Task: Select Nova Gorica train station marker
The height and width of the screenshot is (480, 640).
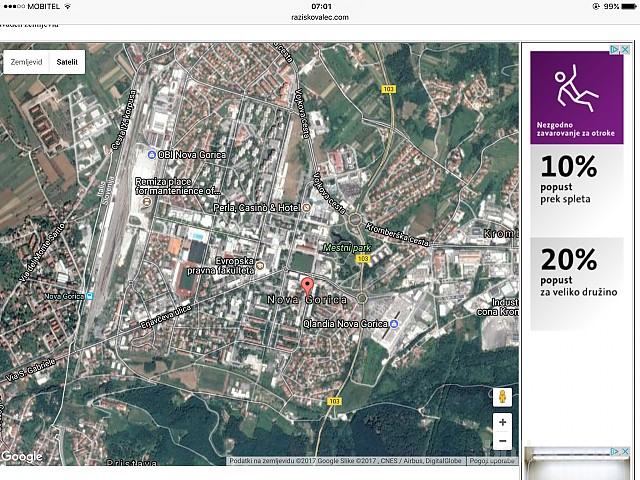Action: point(90,296)
